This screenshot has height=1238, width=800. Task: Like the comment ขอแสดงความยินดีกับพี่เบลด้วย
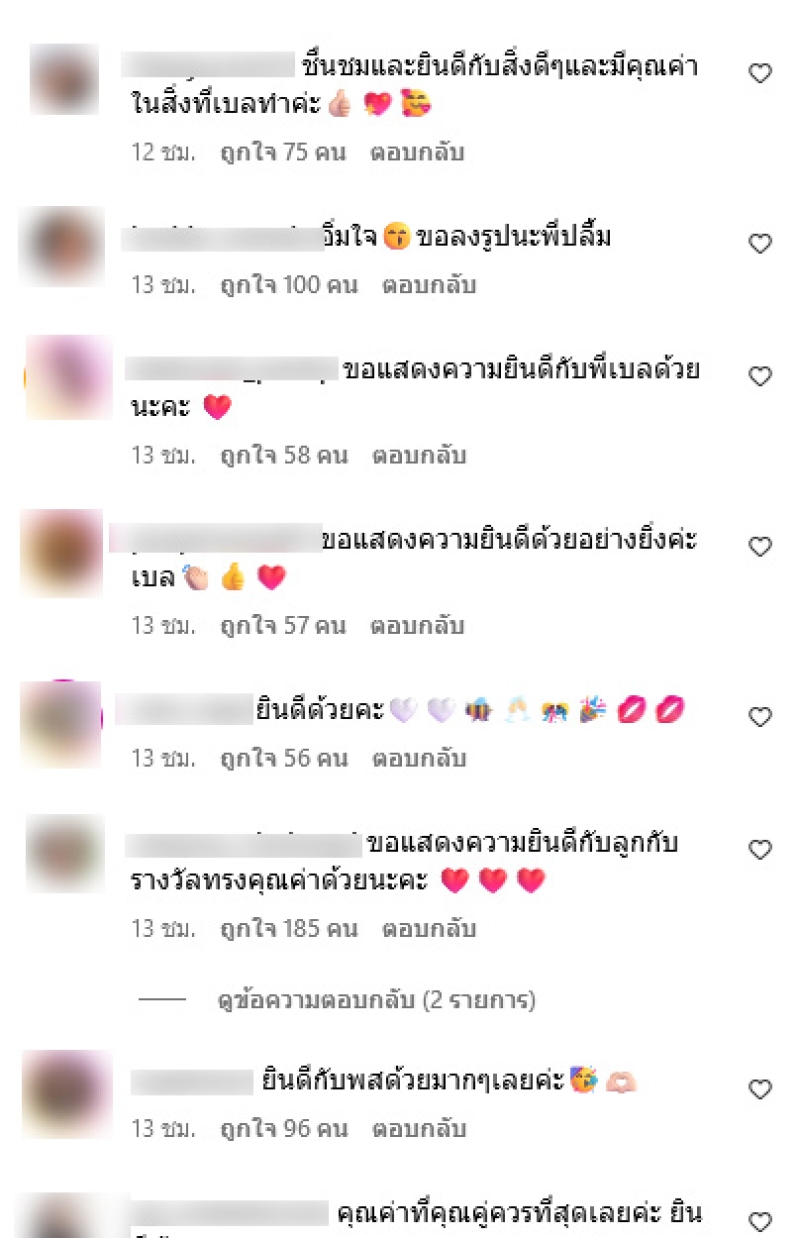(x=760, y=376)
